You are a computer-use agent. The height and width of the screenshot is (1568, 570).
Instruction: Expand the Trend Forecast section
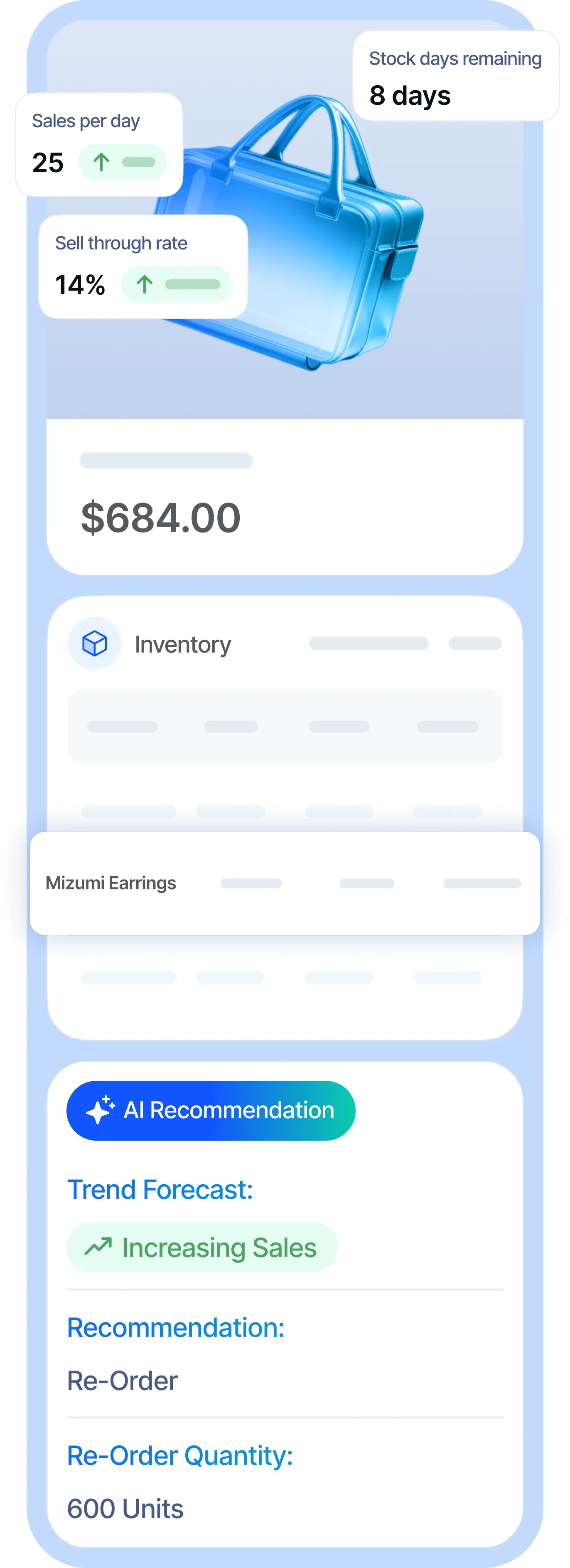click(160, 1188)
